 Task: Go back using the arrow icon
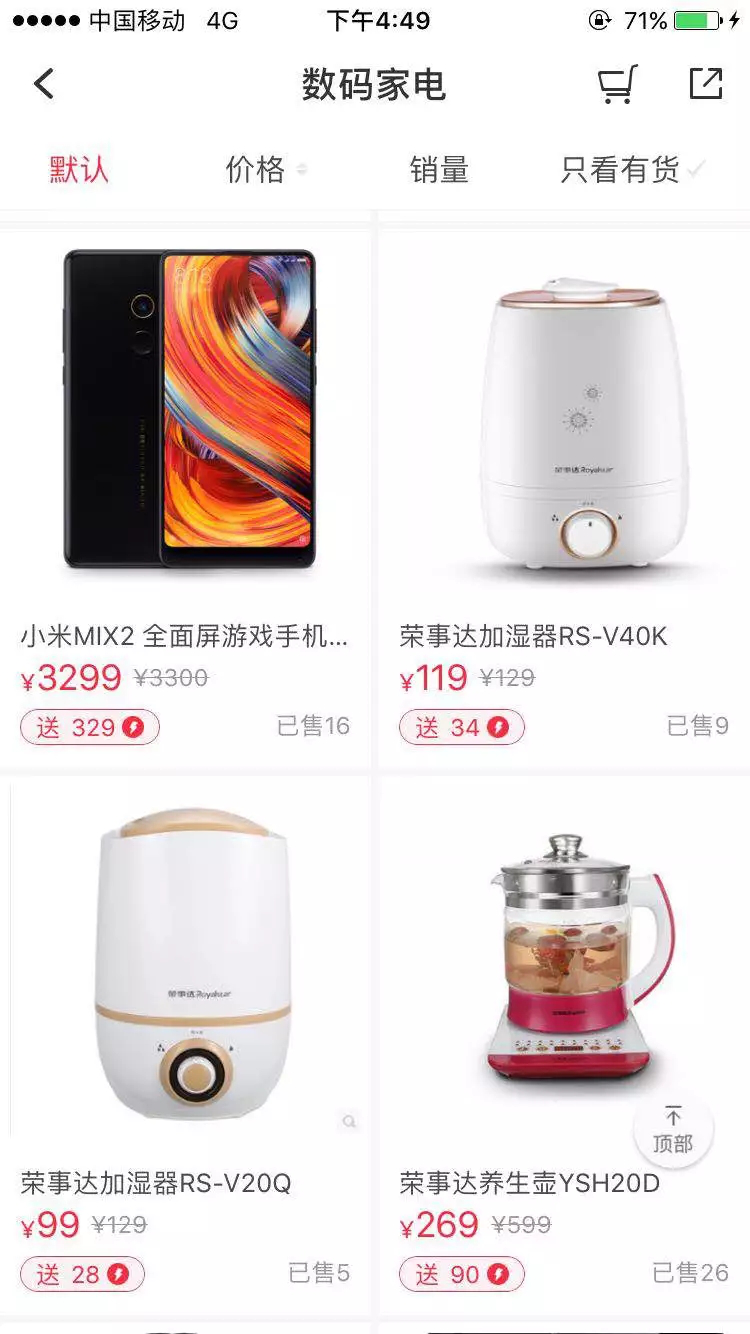(x=44, y=84)
